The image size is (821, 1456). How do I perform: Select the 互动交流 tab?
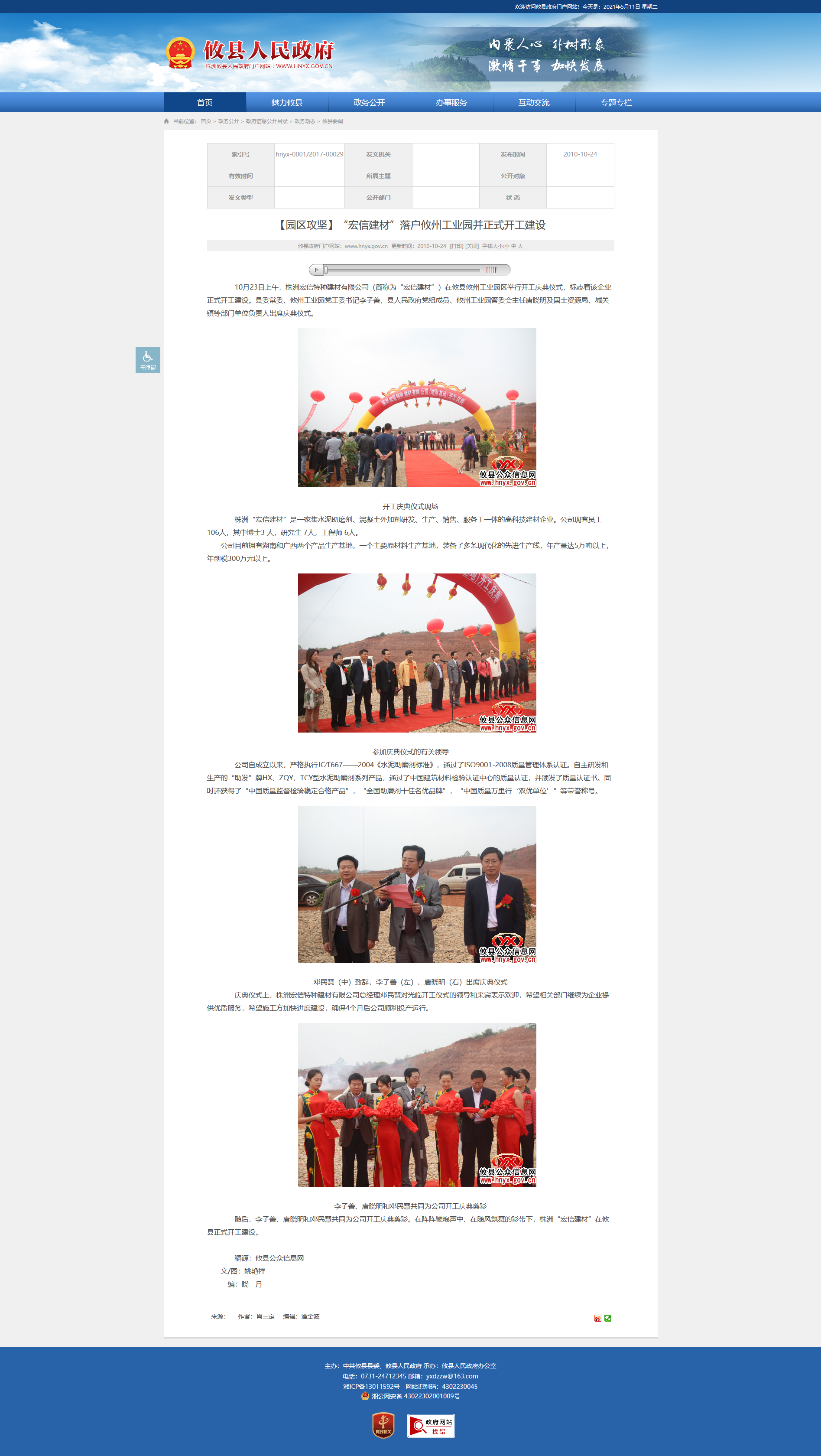534,102
